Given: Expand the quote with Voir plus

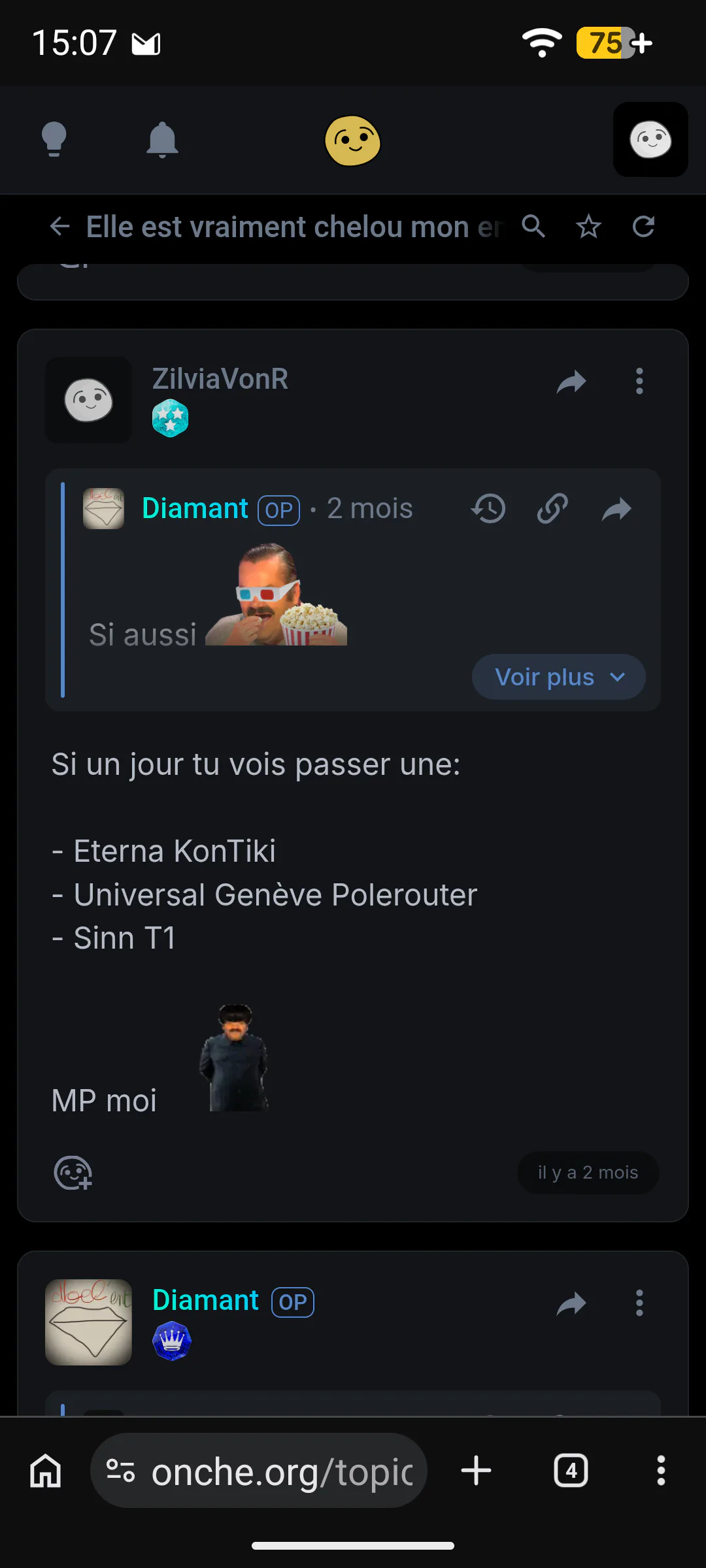Looking at the screenshot, I should click(x=559, y=677).
